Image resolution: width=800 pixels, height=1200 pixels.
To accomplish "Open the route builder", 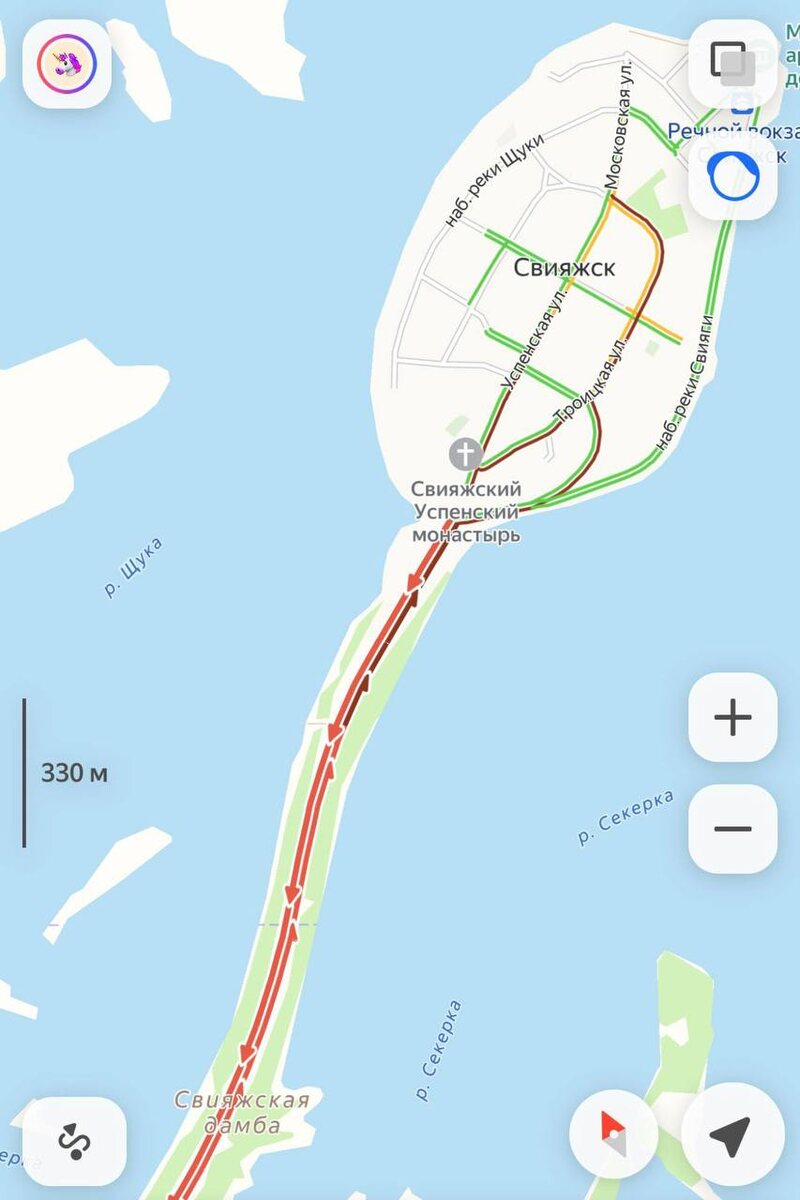I will point(74,1141).
